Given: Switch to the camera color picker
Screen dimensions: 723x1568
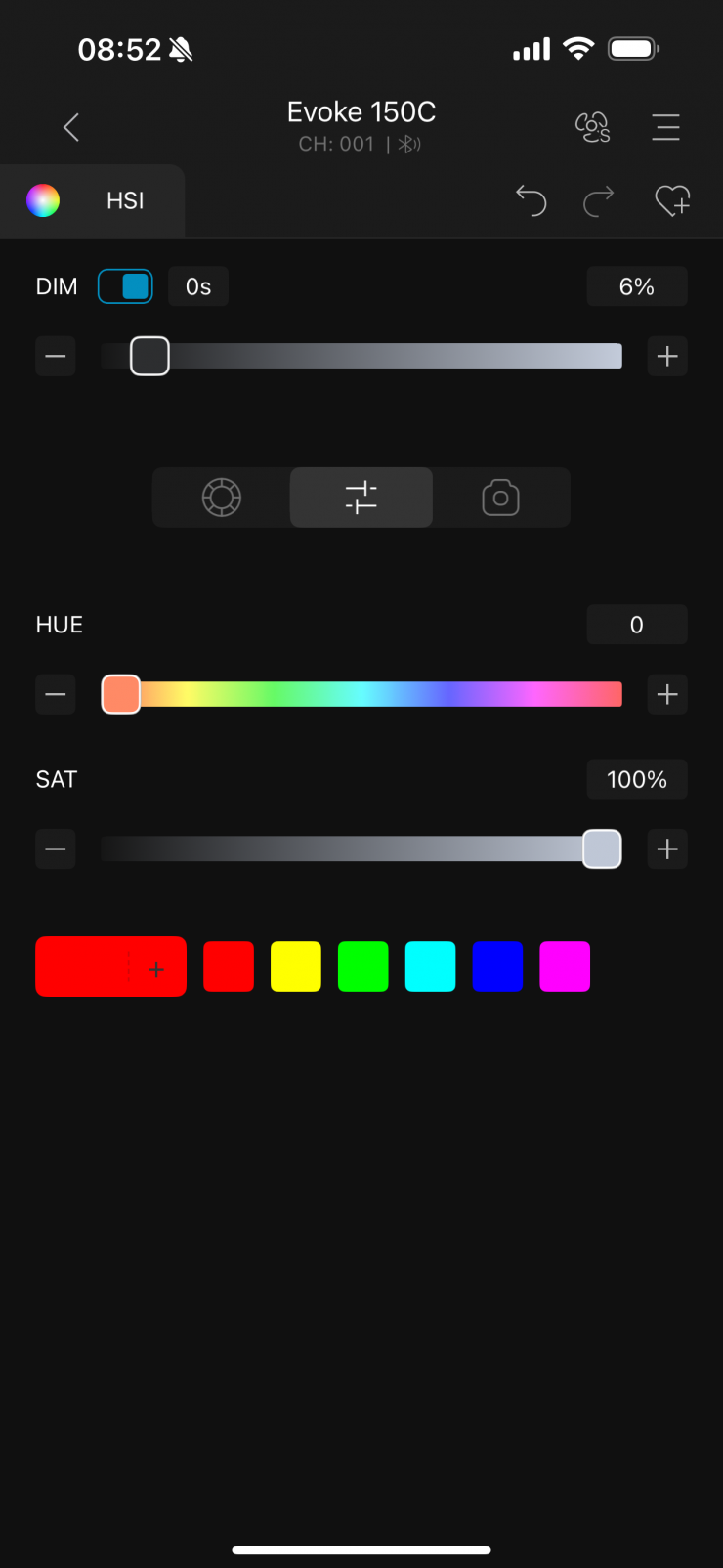Looking at the screenshot, I should coord(500,498).
